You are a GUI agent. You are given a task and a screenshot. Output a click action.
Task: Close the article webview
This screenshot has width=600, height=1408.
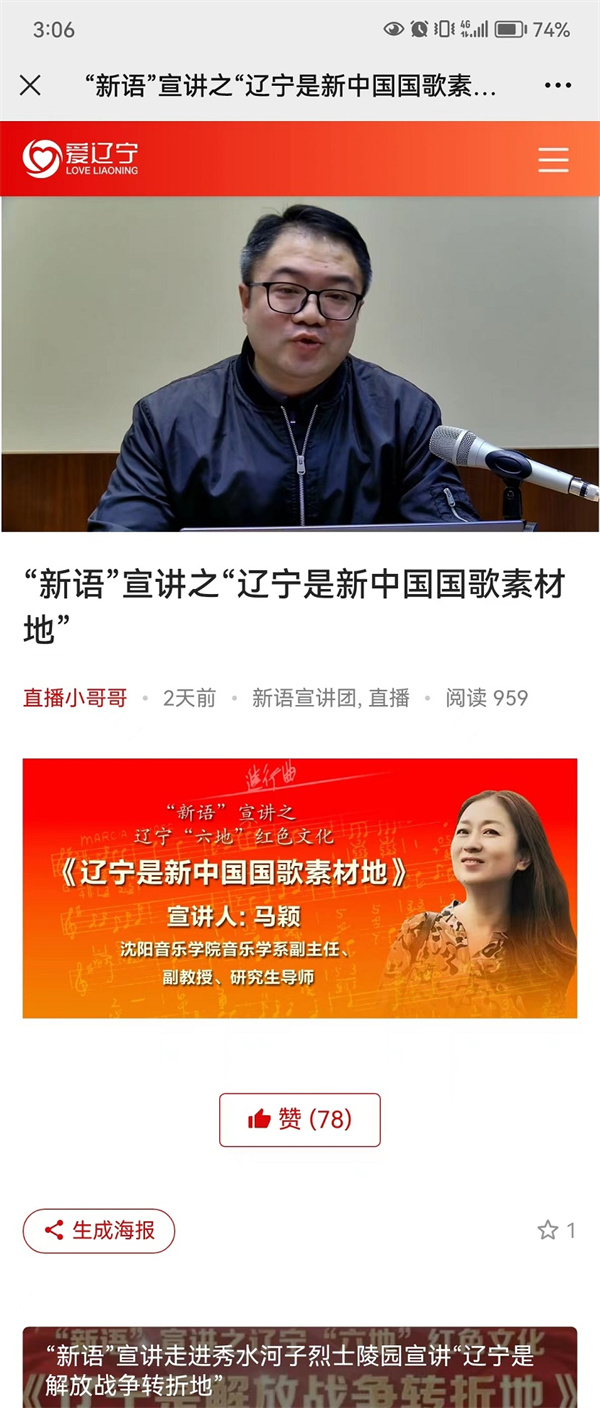pyautogui.click(x=30, y=85)
